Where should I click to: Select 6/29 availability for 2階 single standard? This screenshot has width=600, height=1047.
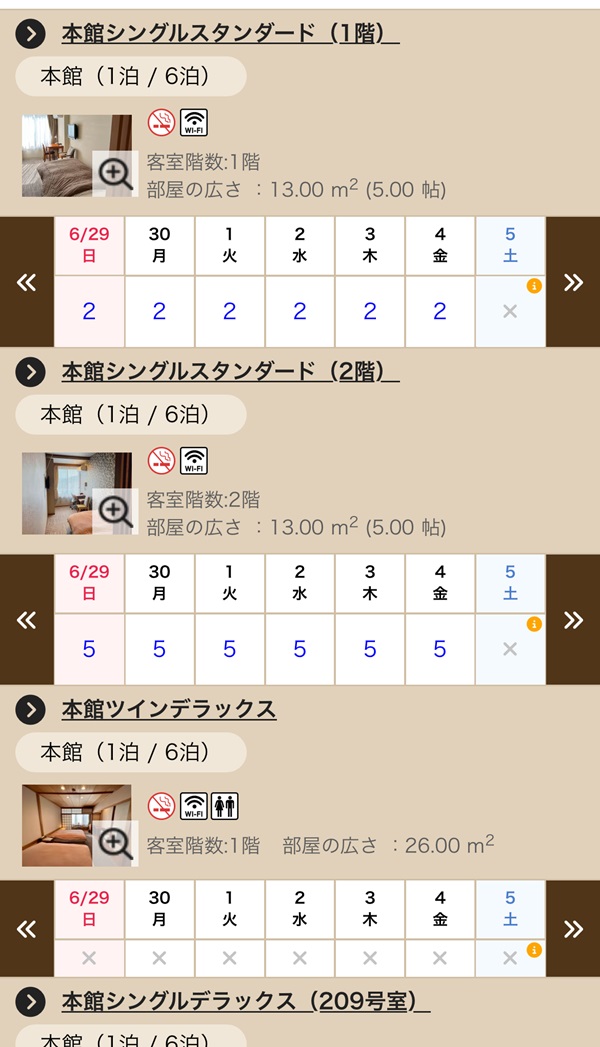tap(89, 650)
